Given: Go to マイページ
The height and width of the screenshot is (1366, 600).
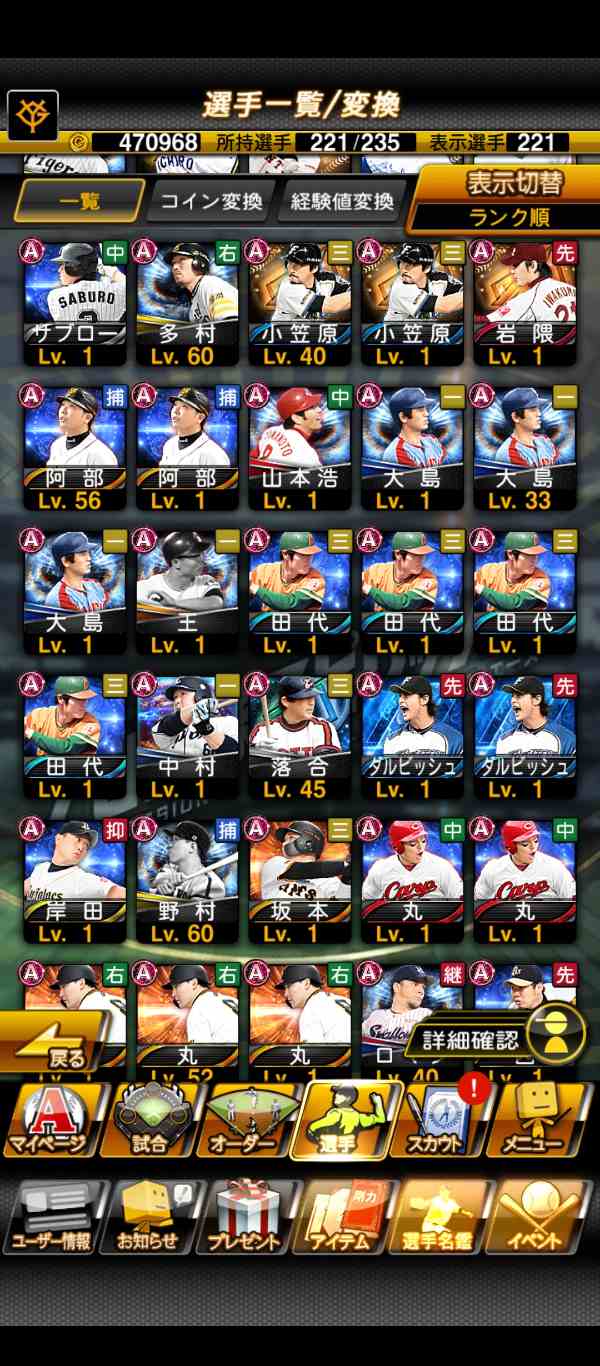Looking at the screenshot, I should [x=52, y=1119].
